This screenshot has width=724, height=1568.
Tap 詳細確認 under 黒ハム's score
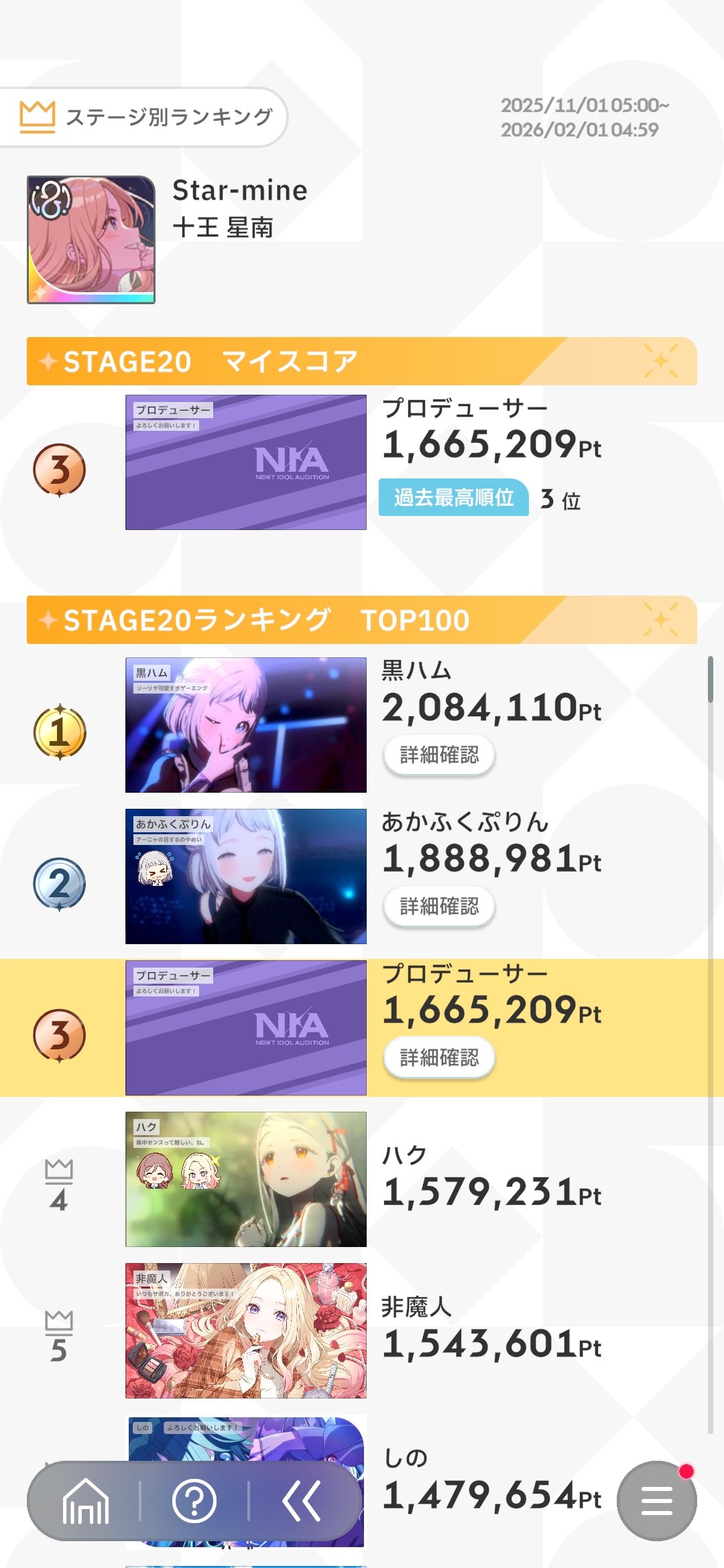tap(439, 755)
